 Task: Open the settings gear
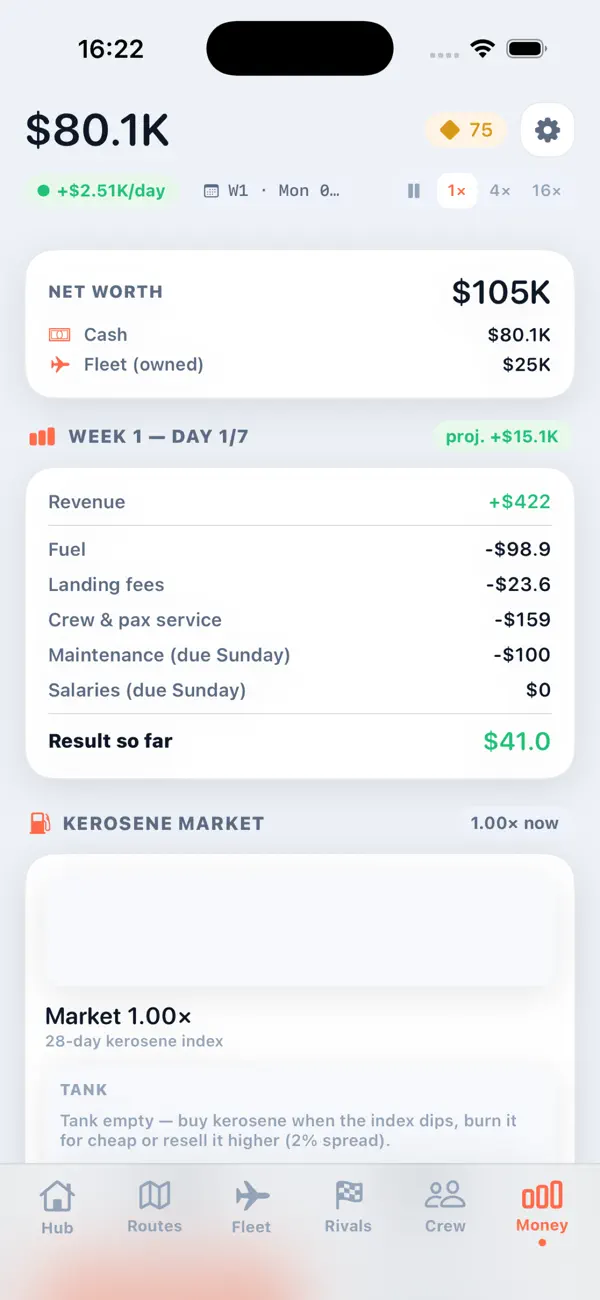point(547,130)
